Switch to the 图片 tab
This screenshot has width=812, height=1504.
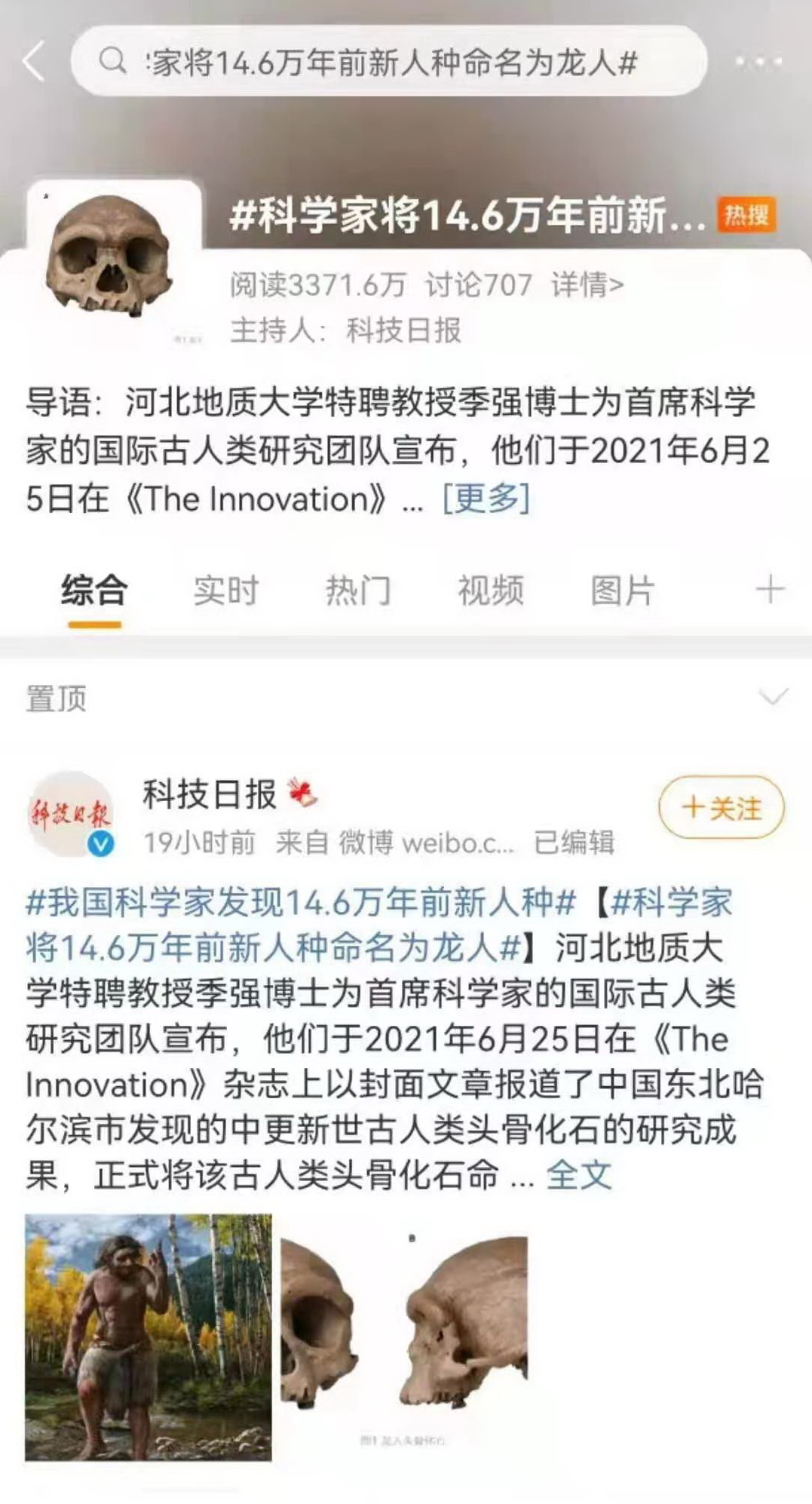click(622, 591)
